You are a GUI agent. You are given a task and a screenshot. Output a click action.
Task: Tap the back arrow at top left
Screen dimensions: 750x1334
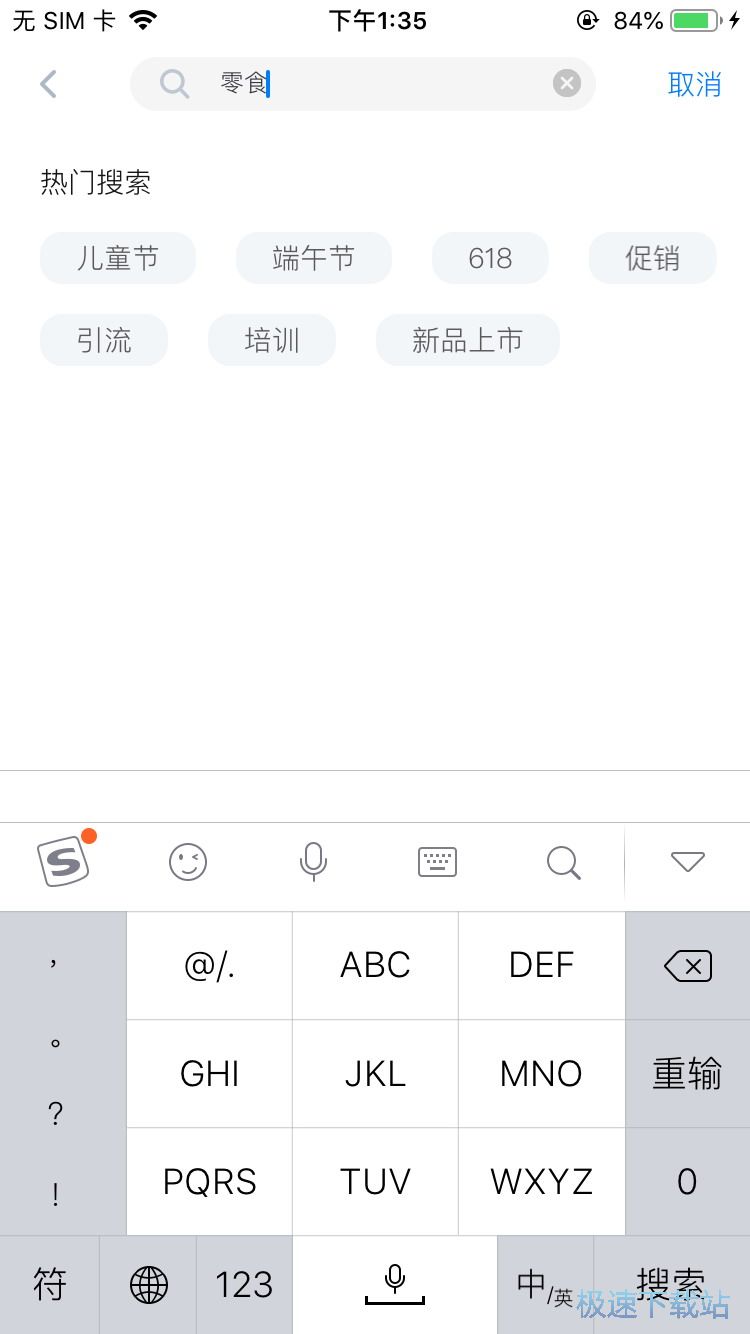pyautogui.click(x=48, y=84)
